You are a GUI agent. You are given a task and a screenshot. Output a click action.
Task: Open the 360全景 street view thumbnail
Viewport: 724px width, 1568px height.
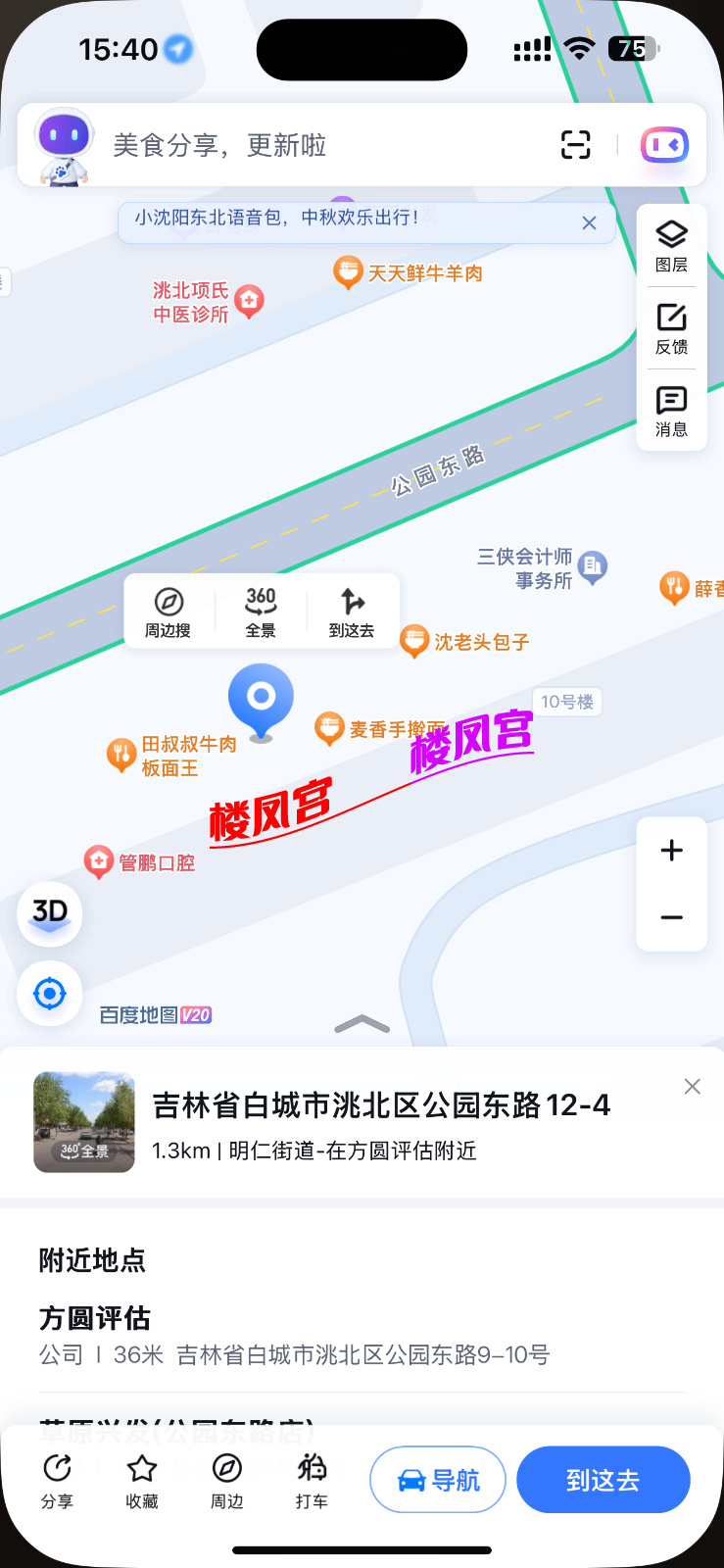(x=84, y=1122)
